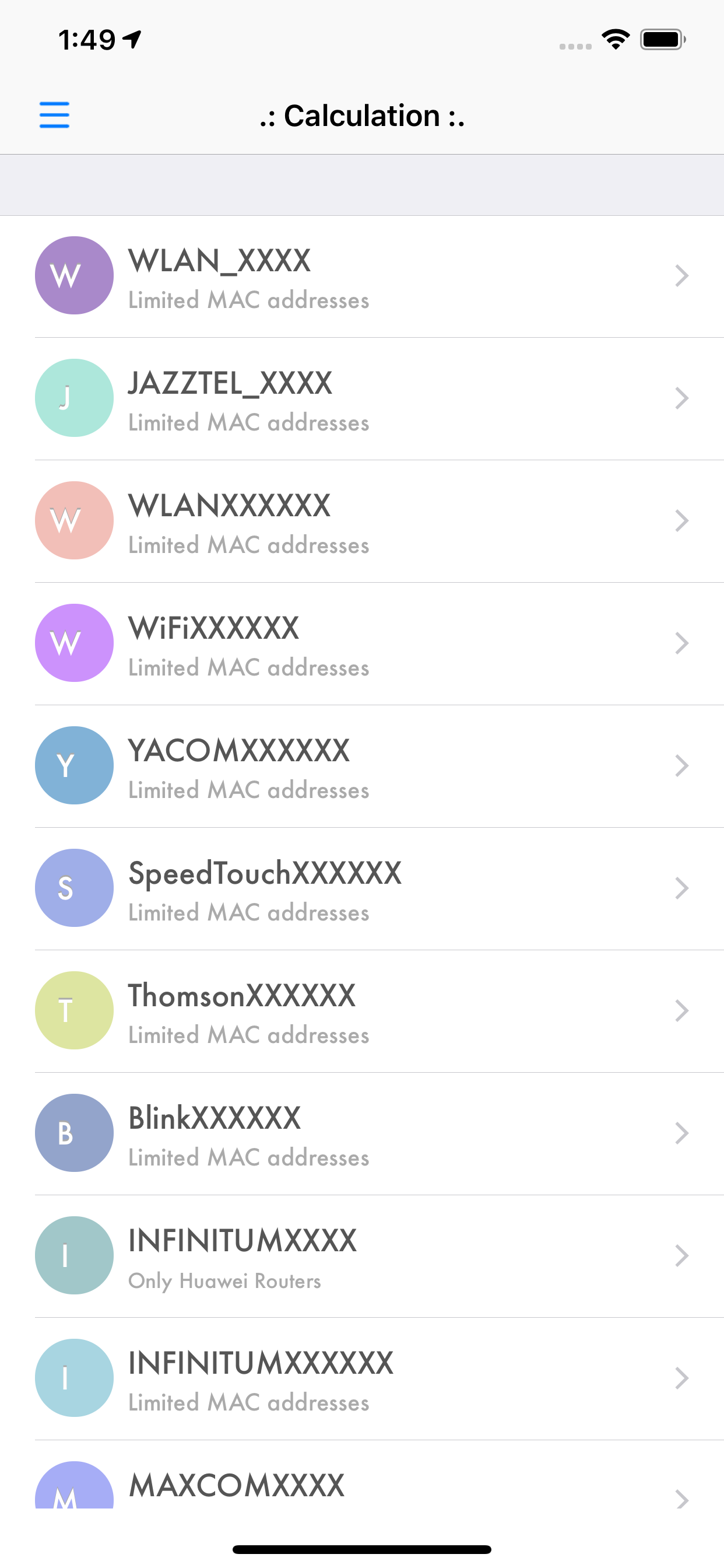724x1568 pixels.
Task: Select the teal J avatar for JAZZTEL_XXXX
Action: (73, 397)
